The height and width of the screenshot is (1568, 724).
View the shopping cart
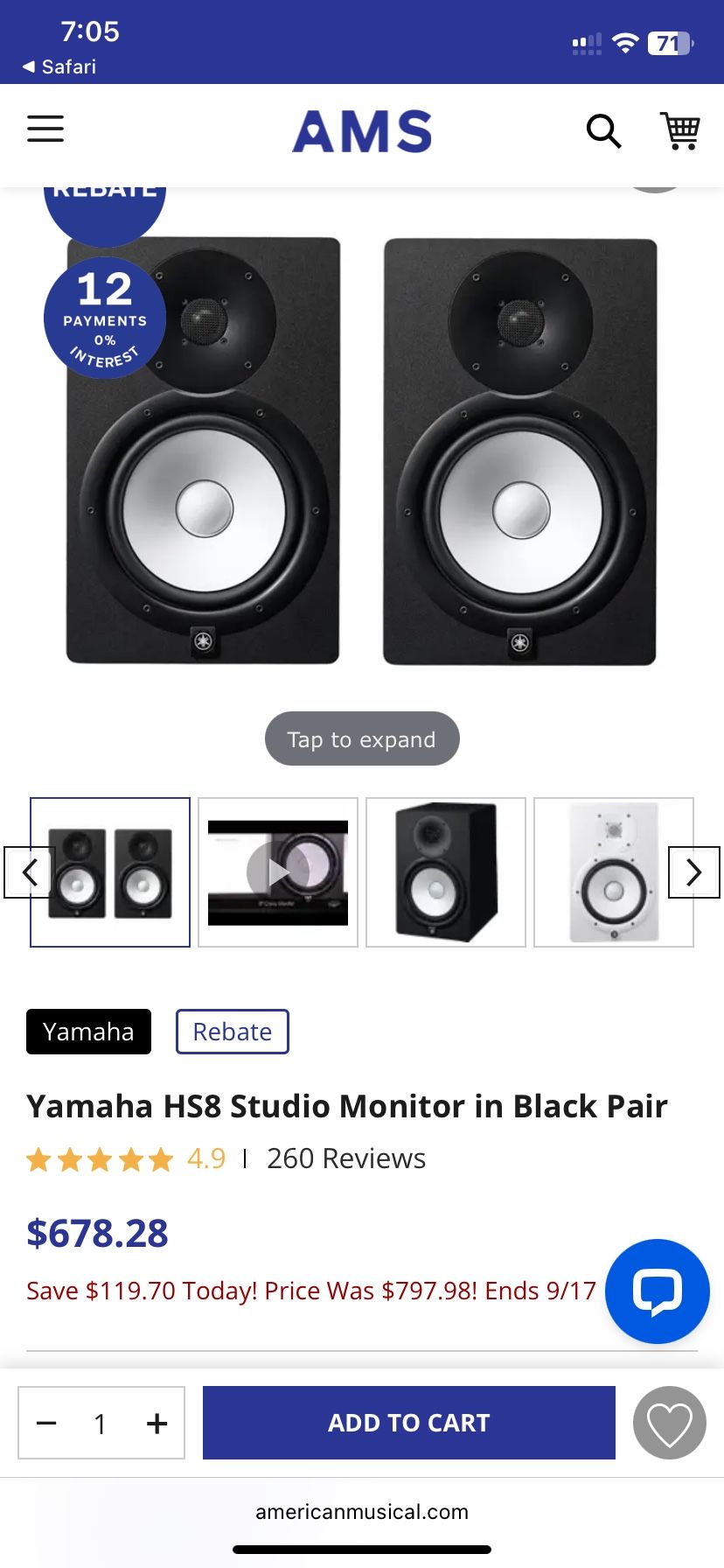(679, 131)
